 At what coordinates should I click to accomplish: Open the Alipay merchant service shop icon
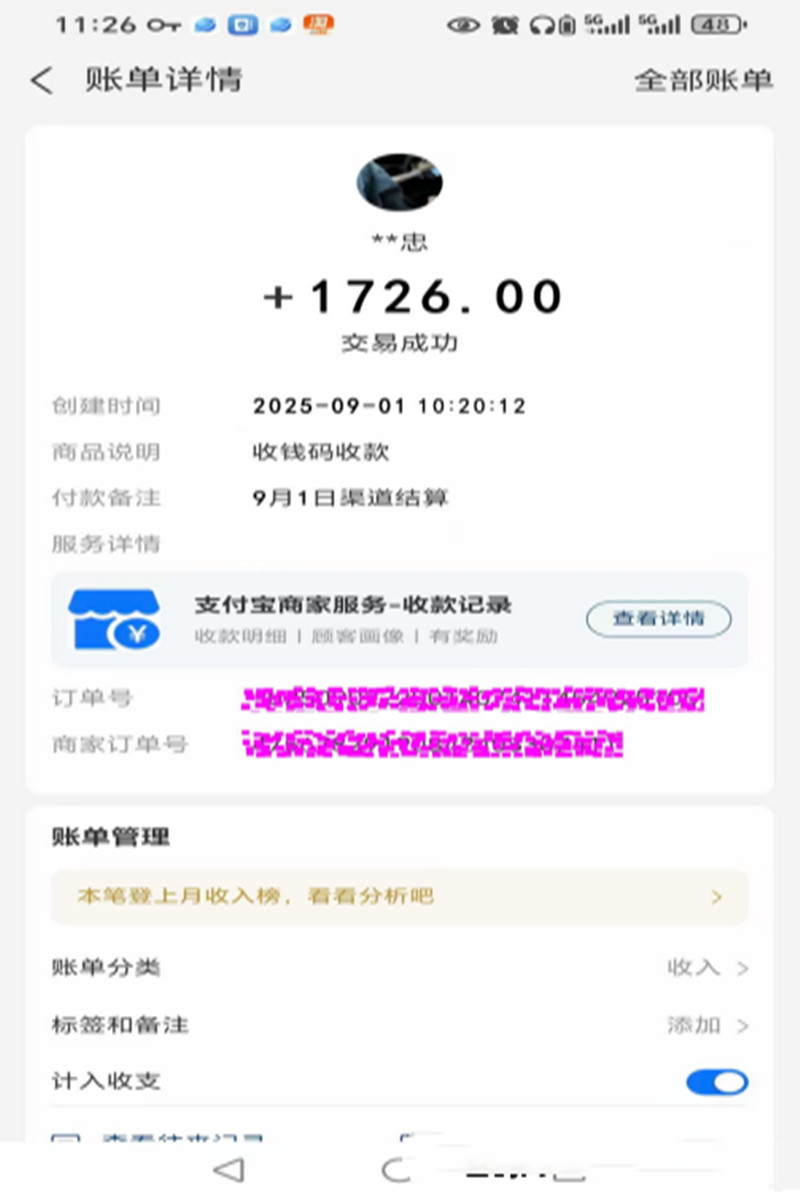point(115,618)
